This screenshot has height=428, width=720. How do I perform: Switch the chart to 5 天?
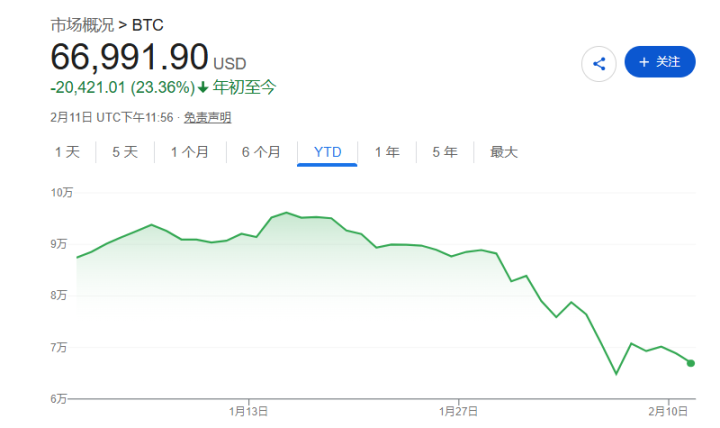pyautogui.click(x=125, y=152)
